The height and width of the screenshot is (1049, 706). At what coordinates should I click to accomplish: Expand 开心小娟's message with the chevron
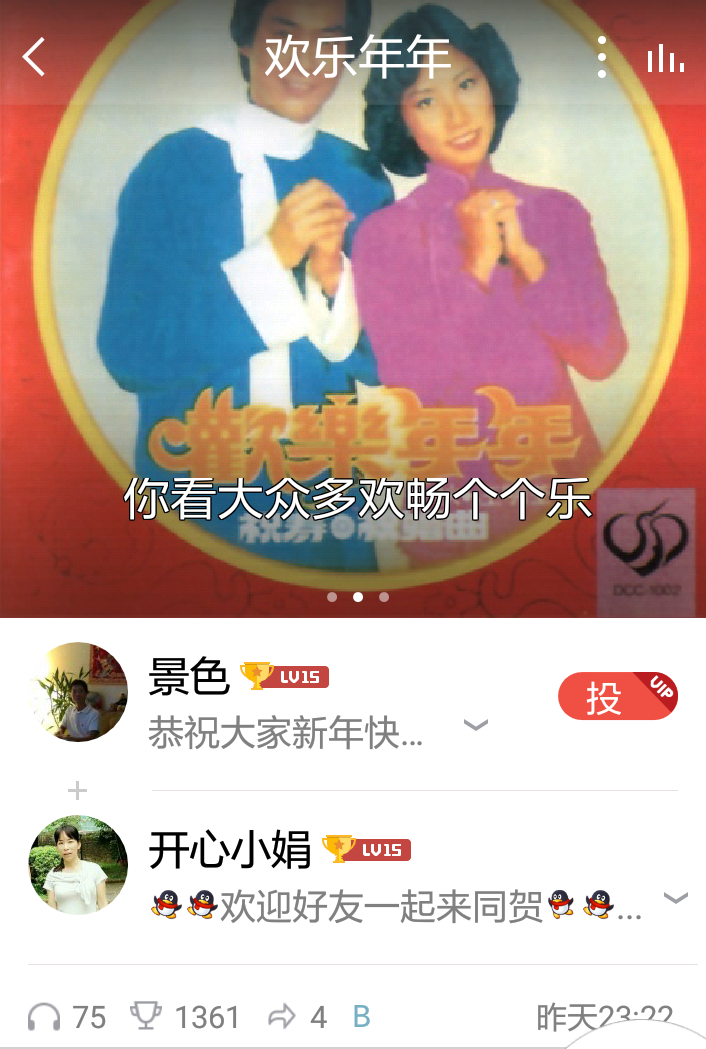677,898
